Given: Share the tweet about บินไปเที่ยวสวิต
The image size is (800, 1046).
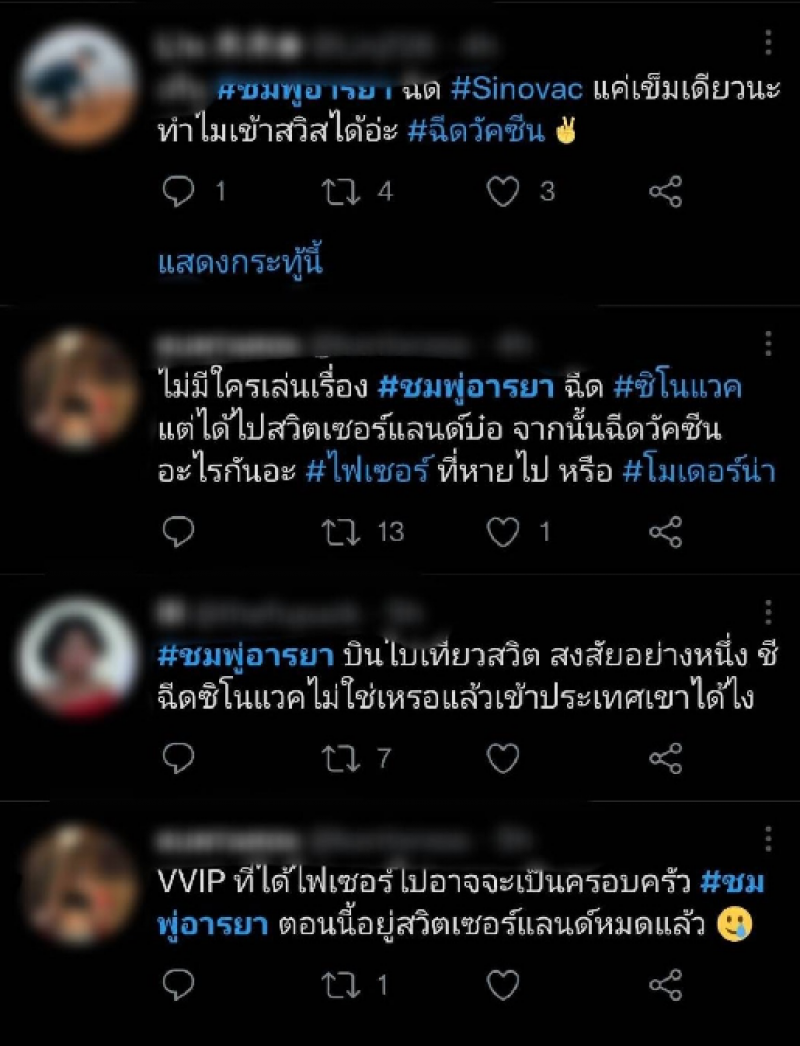Looking at the screenshot, I should pos(665,759).
